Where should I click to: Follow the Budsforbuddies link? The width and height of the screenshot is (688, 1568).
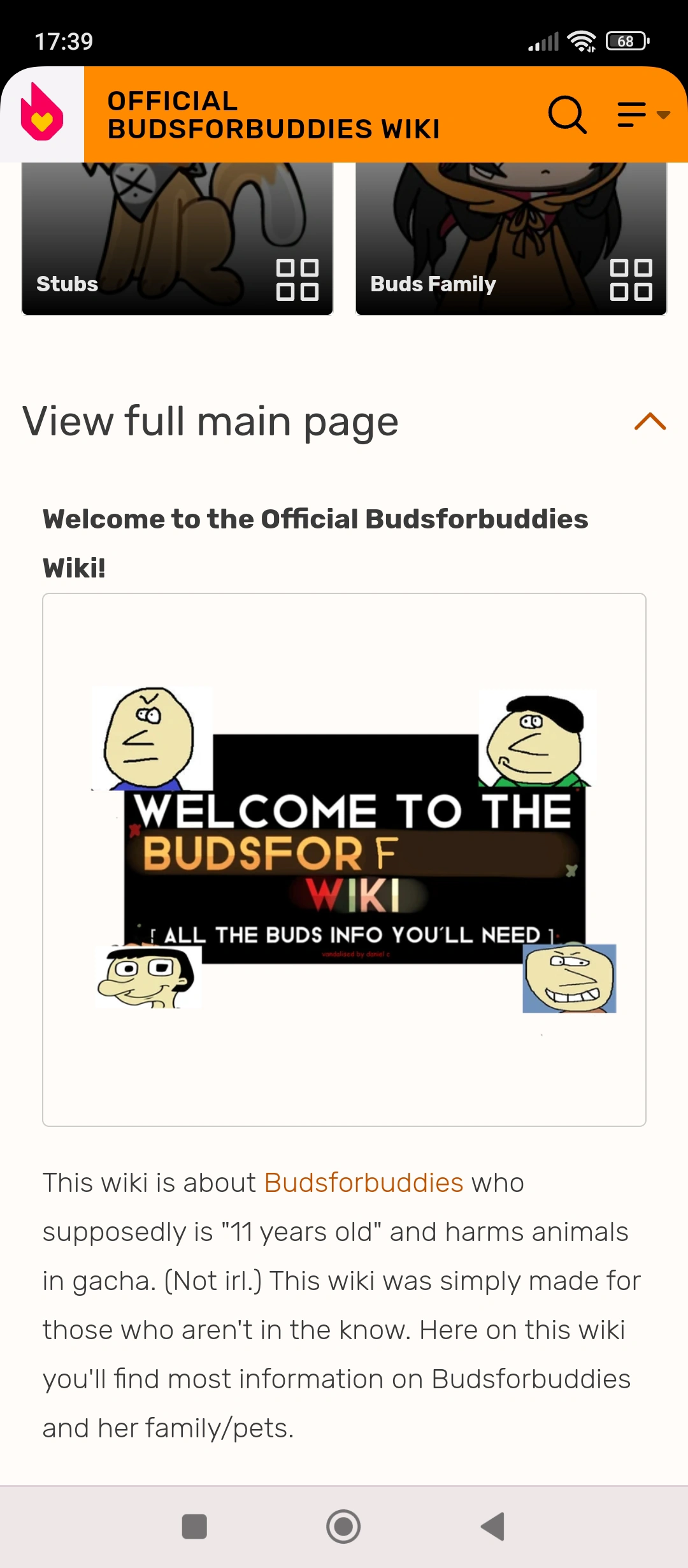tap(364, 1183)
